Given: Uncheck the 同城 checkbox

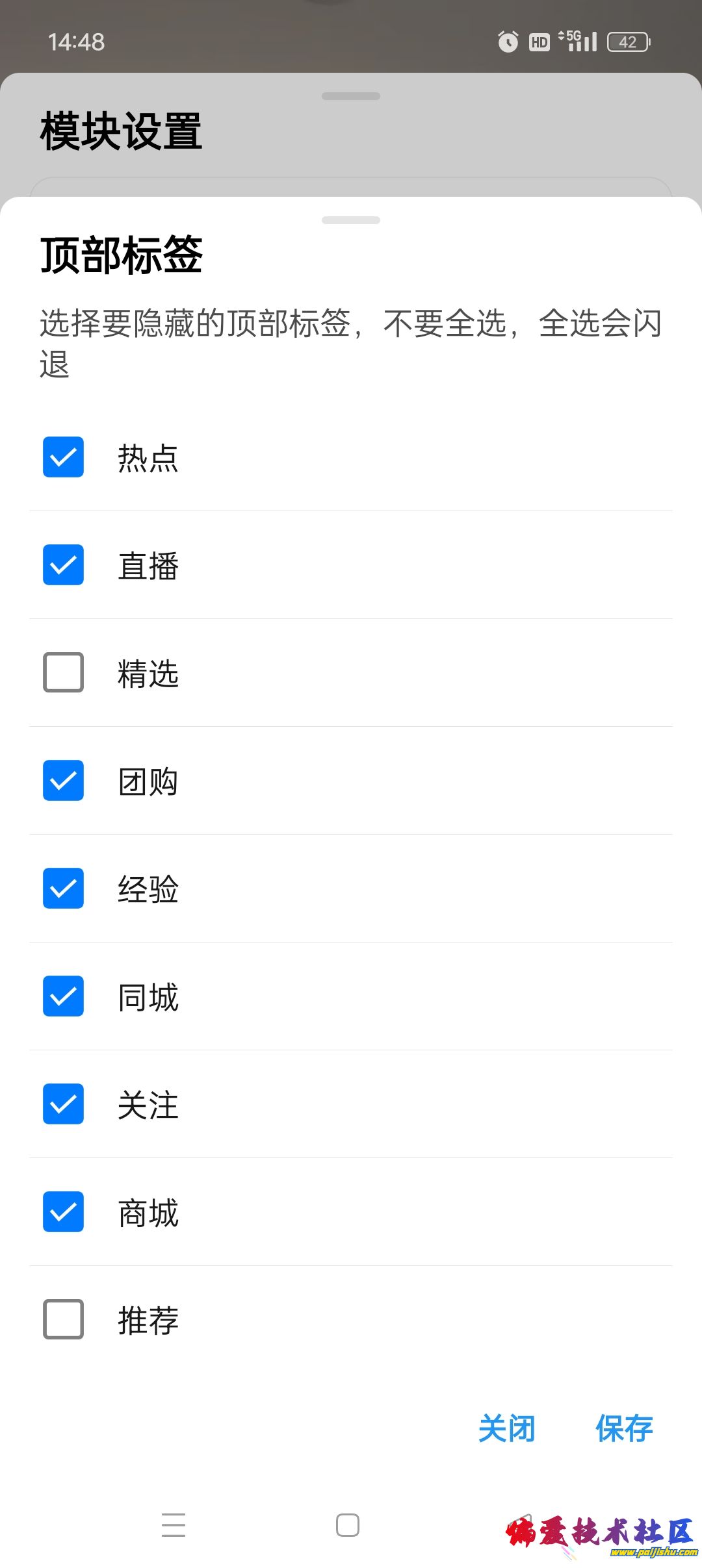Looking at the screenshot, I should [x=63, y=996].
